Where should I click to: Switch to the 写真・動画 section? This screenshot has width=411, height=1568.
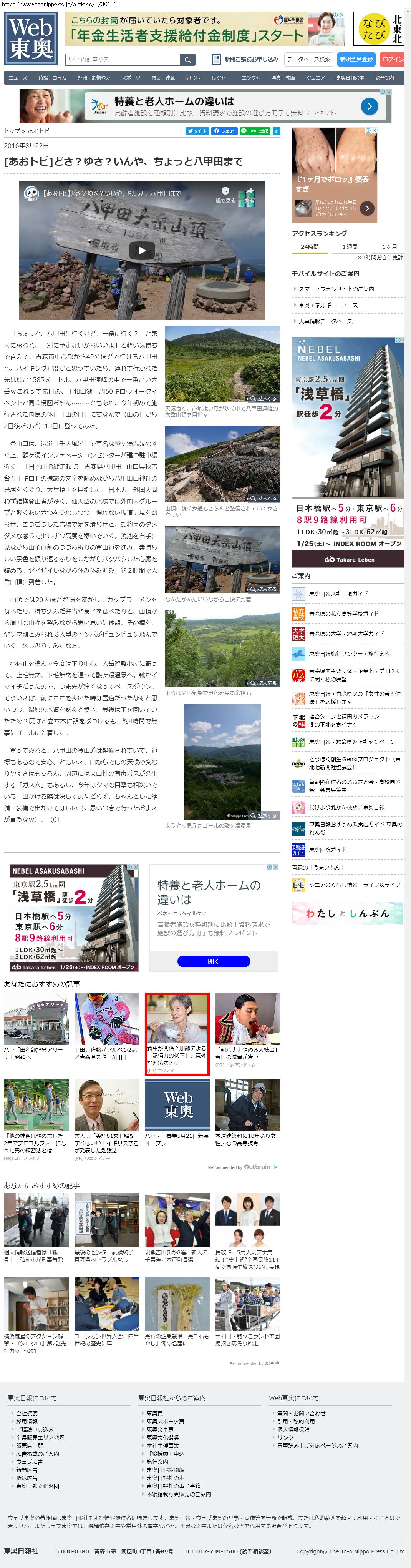(283, 78)
